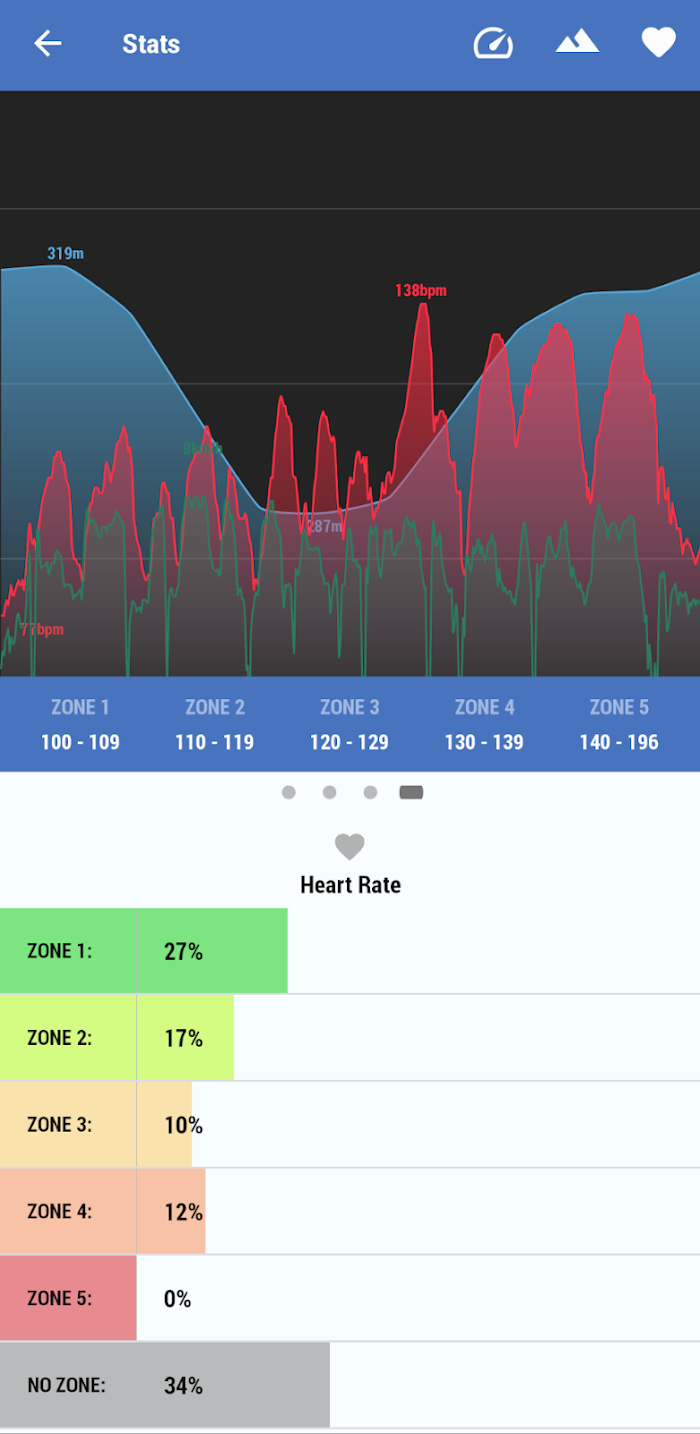The height and width of the screenshot is (1434, 700).
Task: Toggle the heart rate icon in toolbar
Action: 658,42
